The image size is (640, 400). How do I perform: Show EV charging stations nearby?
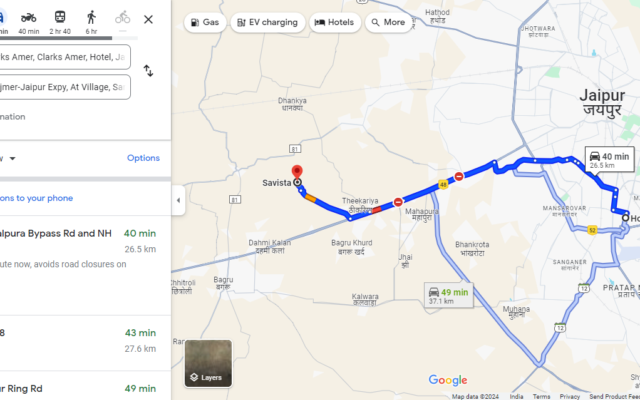267,22
